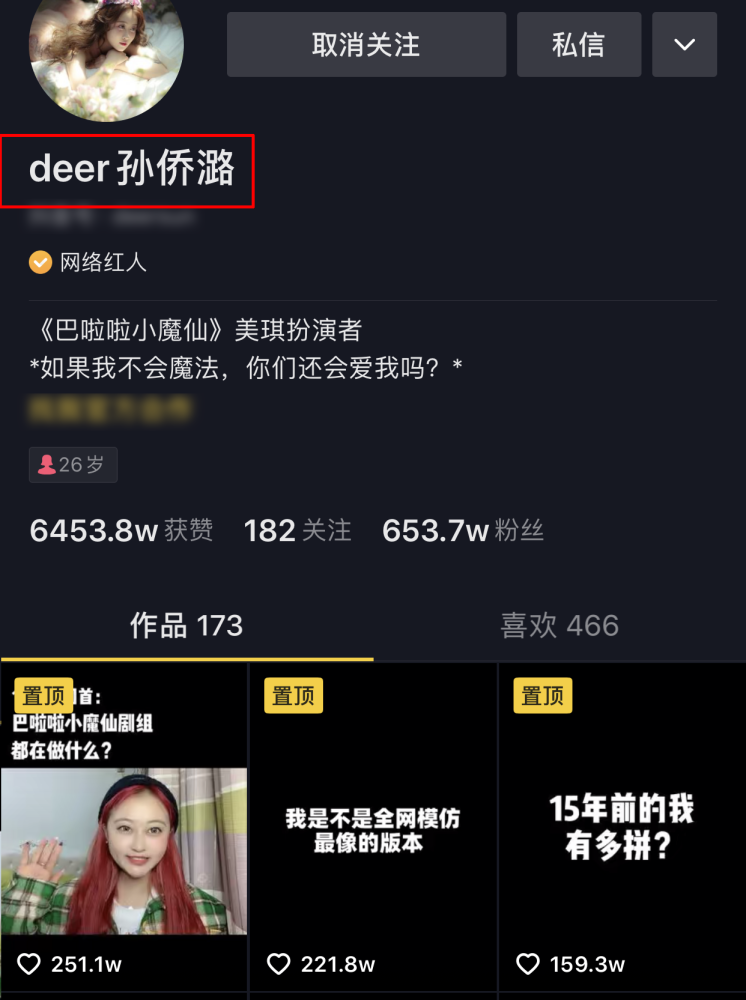Click the heart icon showing 159.3w likes

point(527,964)
